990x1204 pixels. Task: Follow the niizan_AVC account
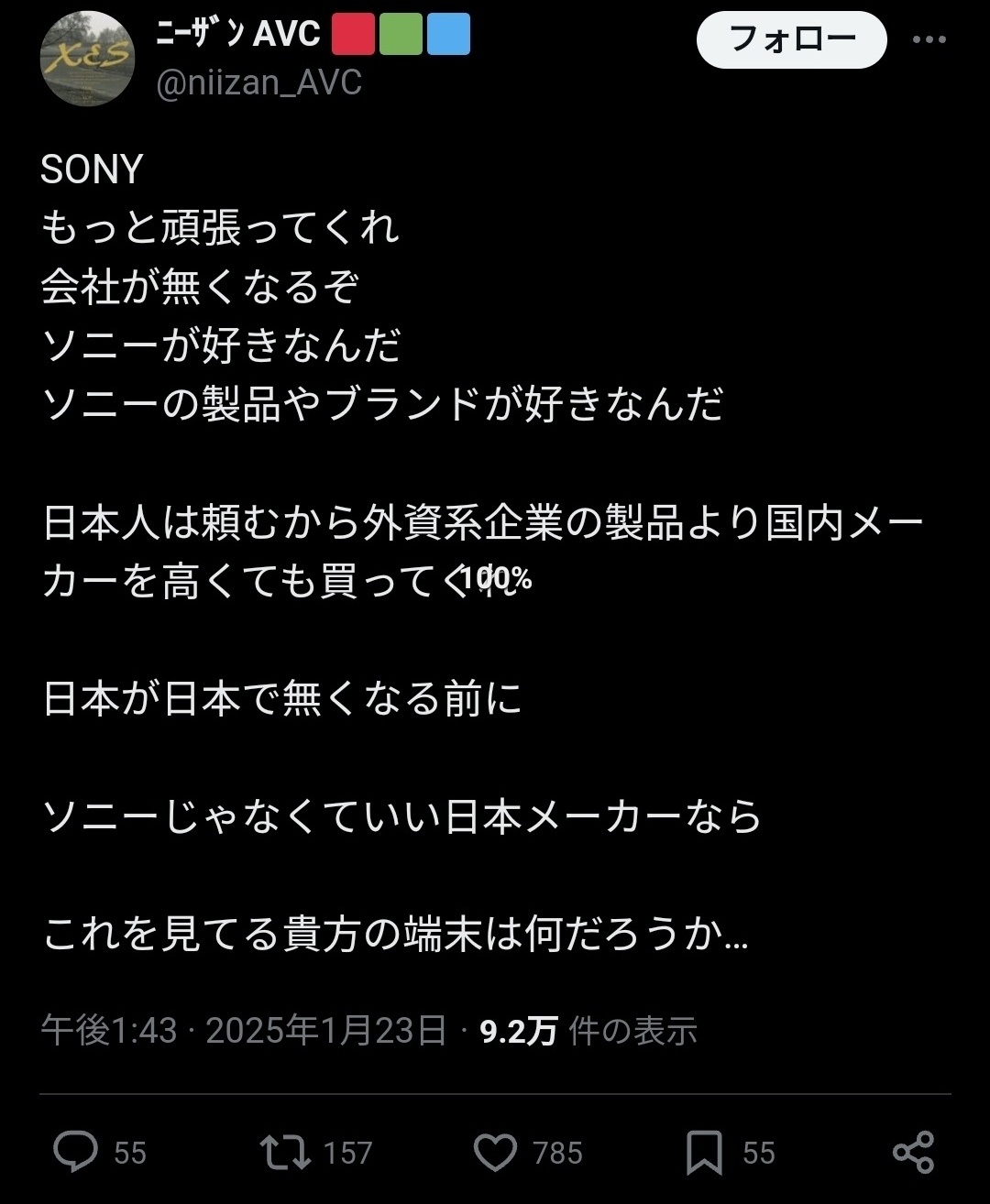click(791, 39)
